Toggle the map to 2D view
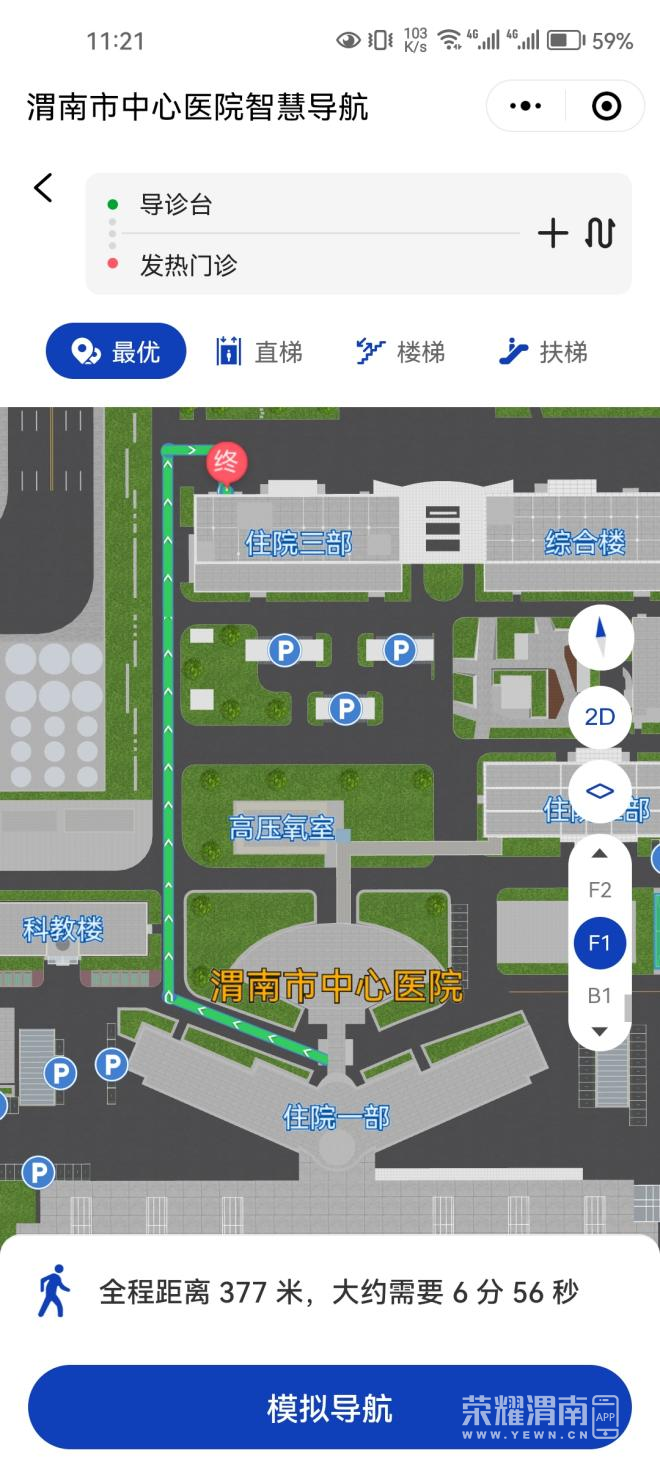 (600, 717)
